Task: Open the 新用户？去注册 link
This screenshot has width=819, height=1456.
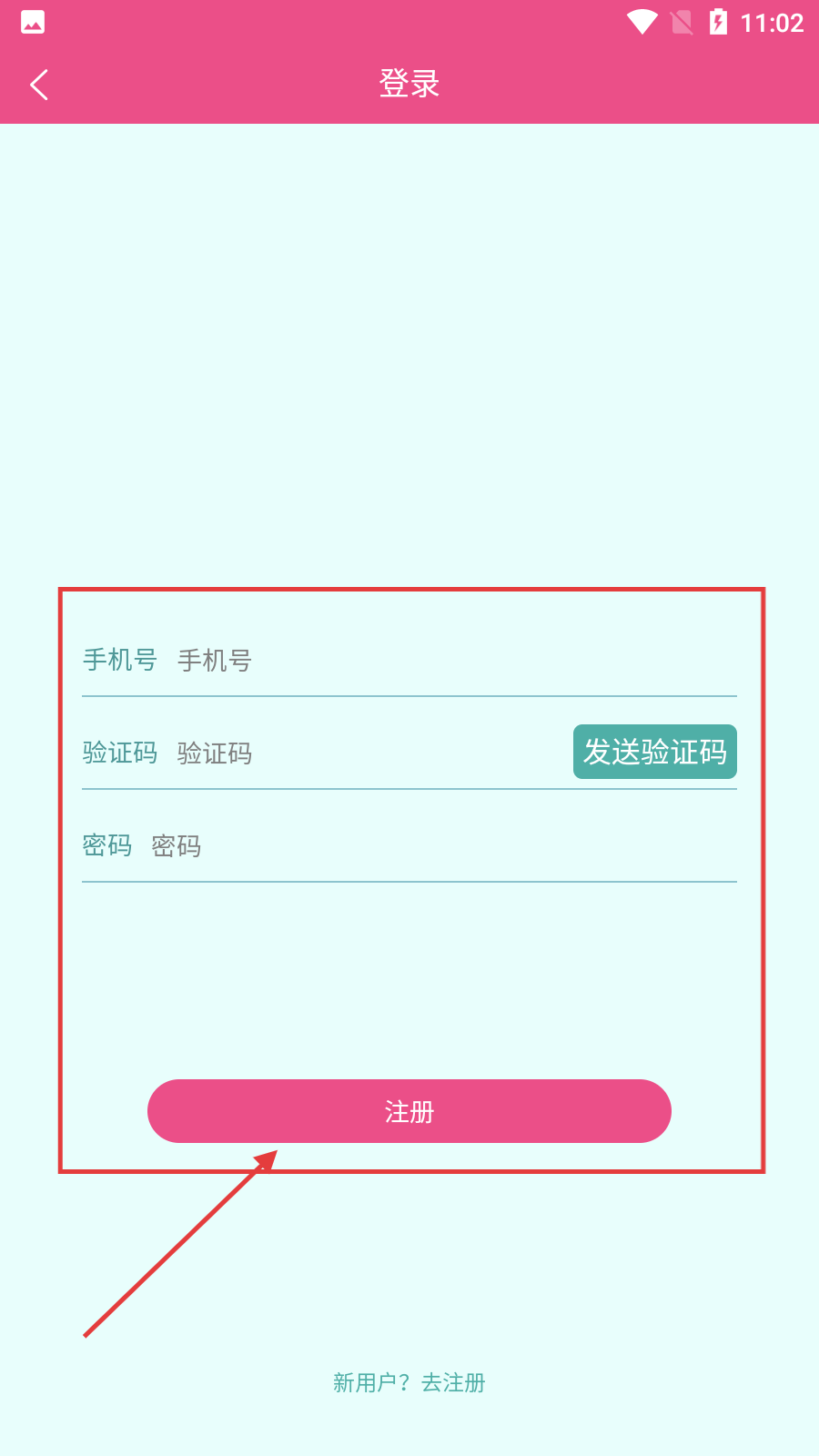Action: tap(409, 1382)
